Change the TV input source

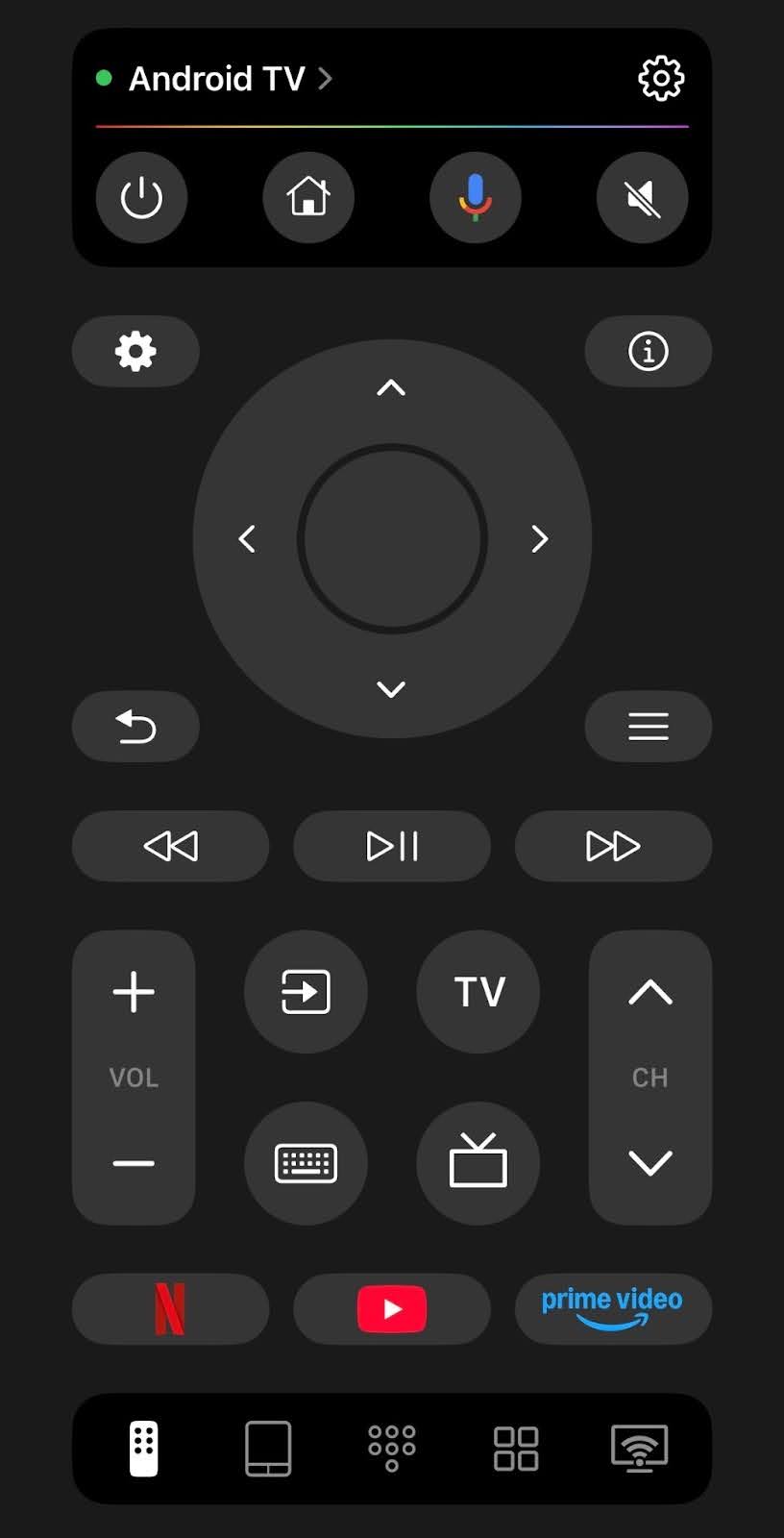click(x=306, y=992)
